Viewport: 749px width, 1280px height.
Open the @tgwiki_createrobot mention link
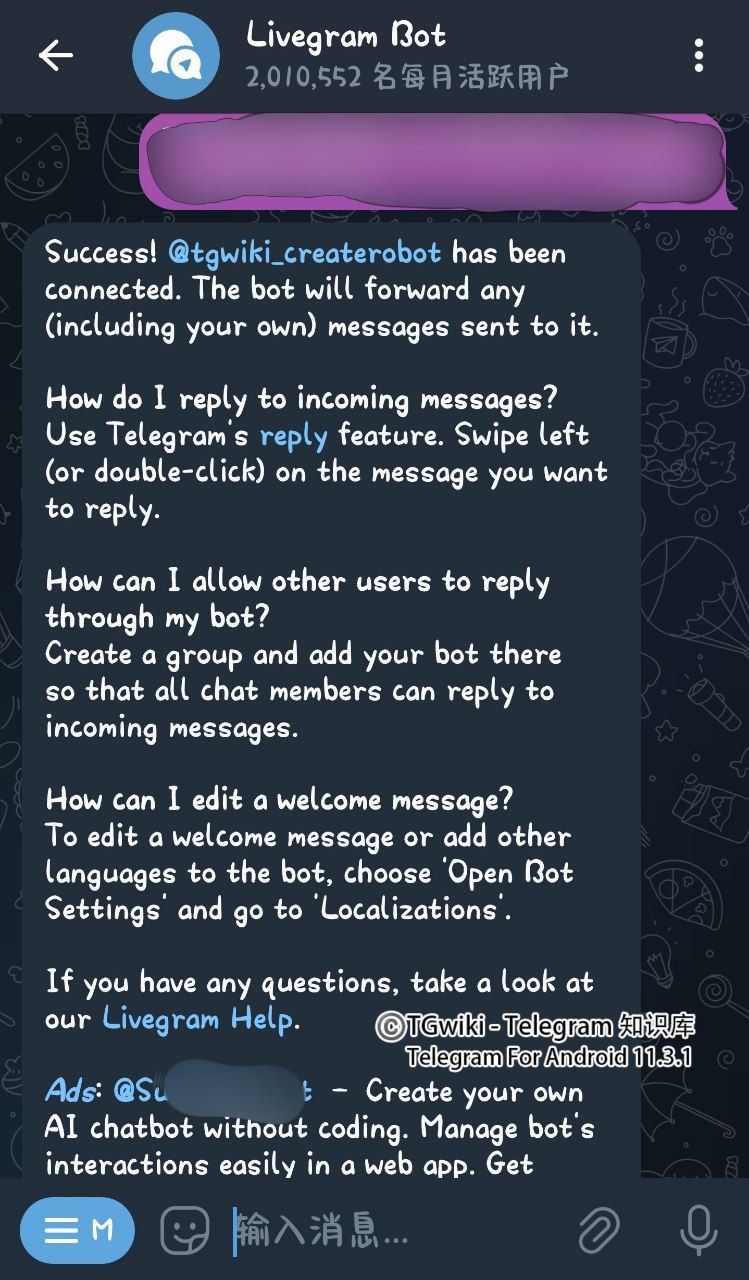coord(304,253)
